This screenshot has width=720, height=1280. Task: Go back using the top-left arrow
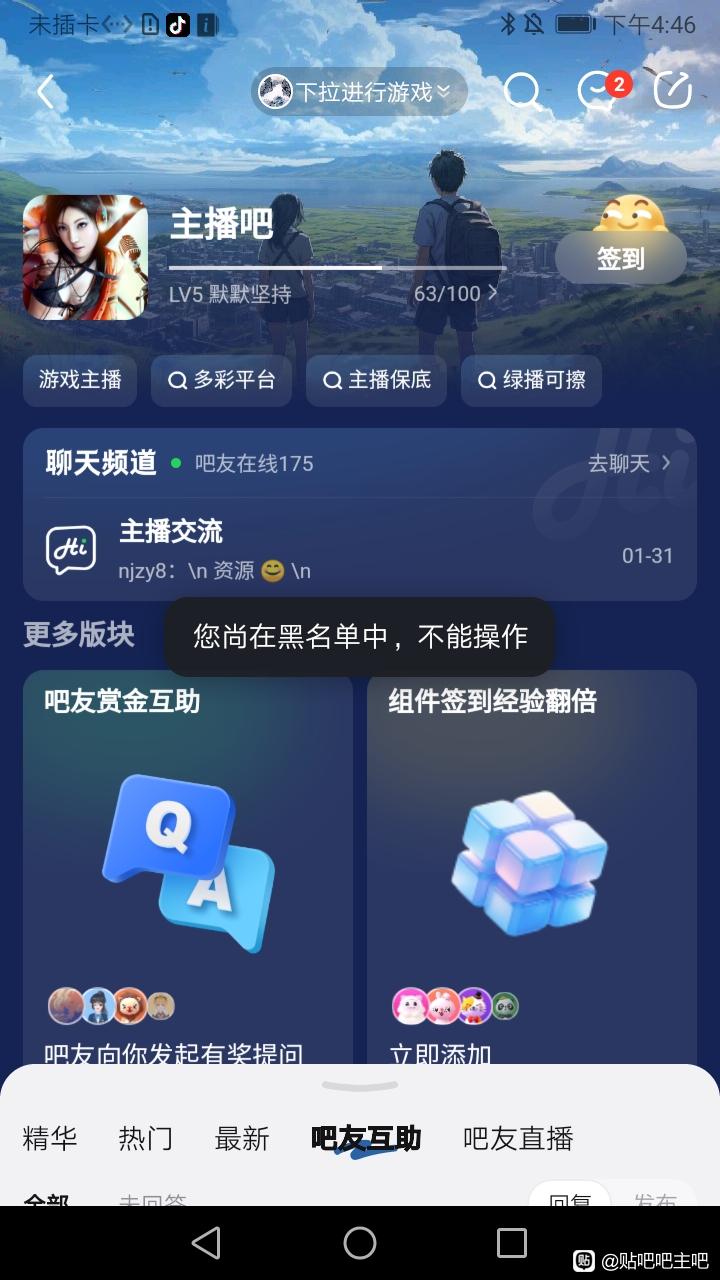click(x=45, y=92)
